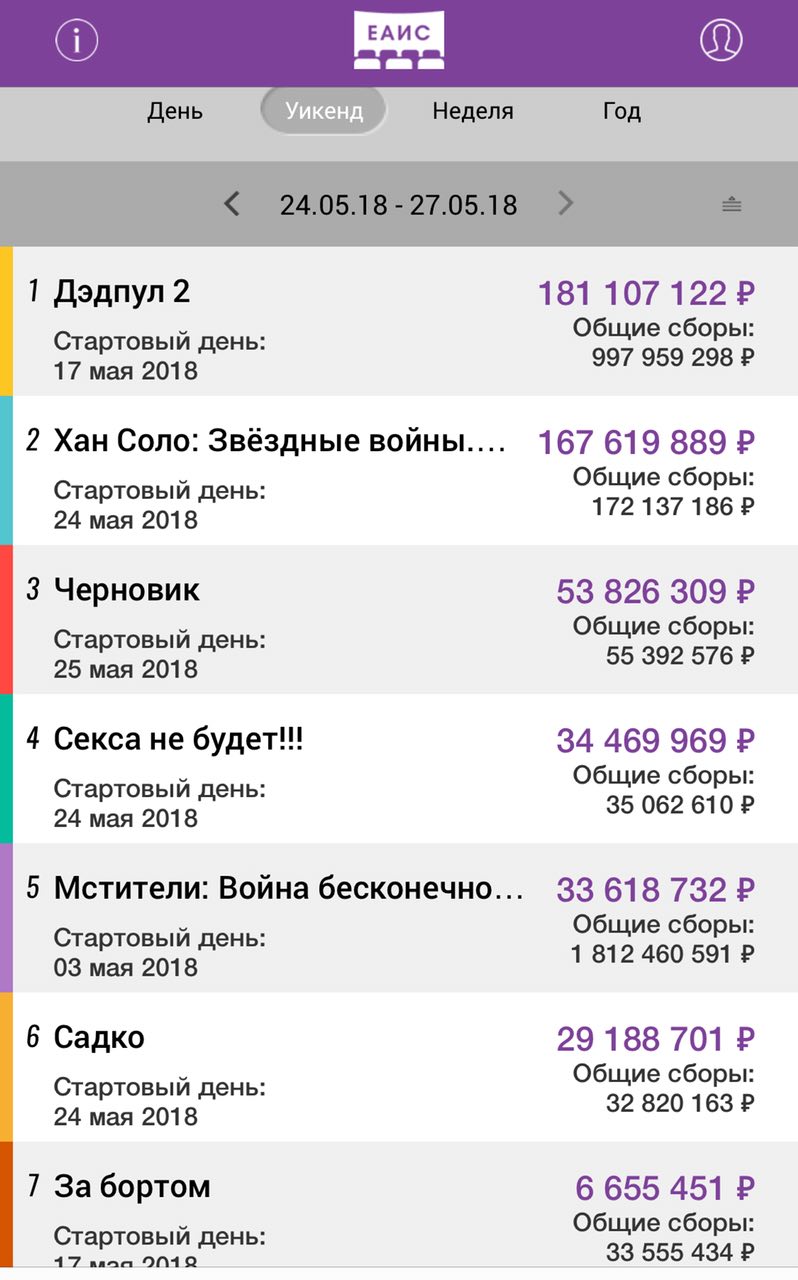The image size is (798, 1280).
Task: Open the info icon
Action: (x=77, y=40)
